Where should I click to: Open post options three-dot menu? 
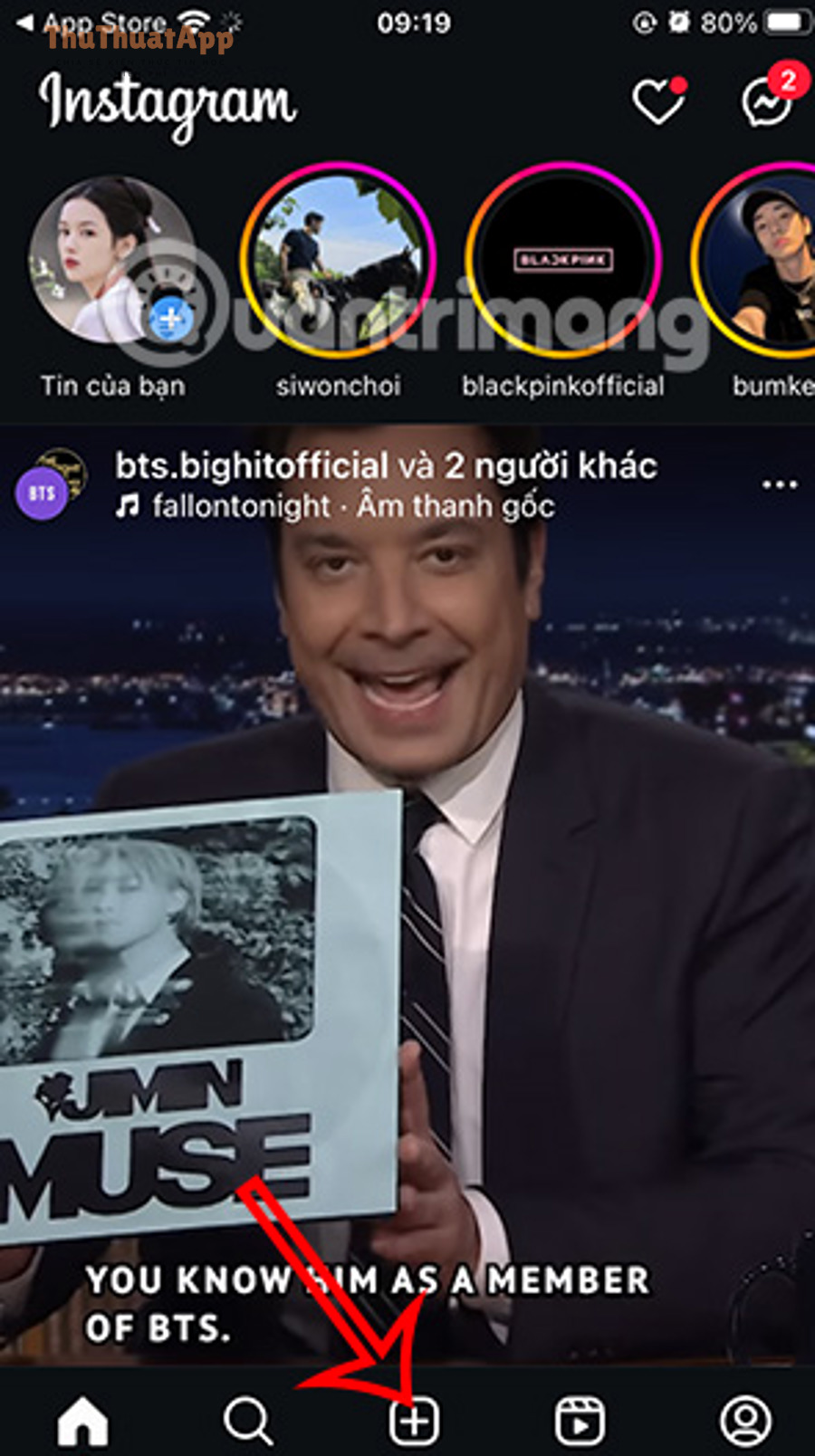(x=779, y=485)
